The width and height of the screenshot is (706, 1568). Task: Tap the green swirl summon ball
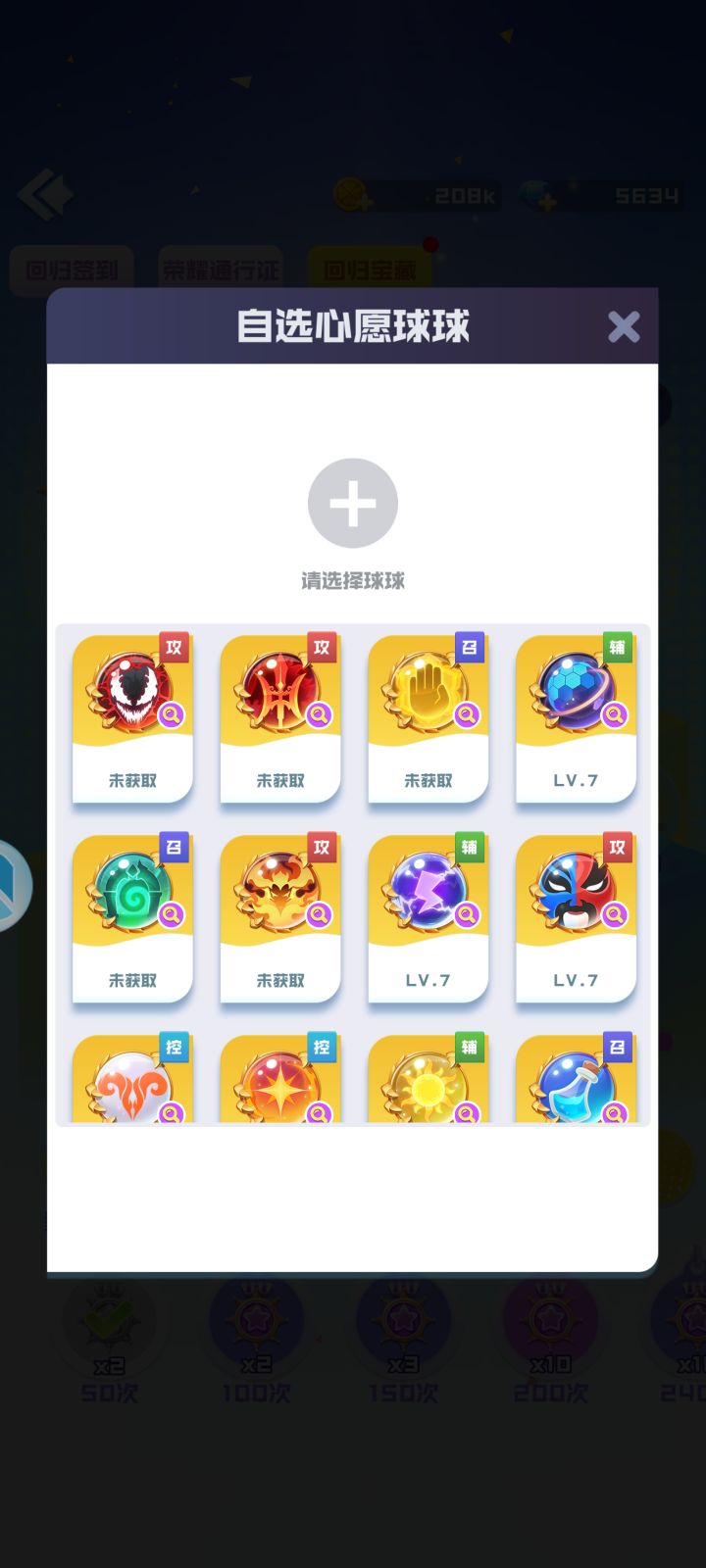(132, 892)
